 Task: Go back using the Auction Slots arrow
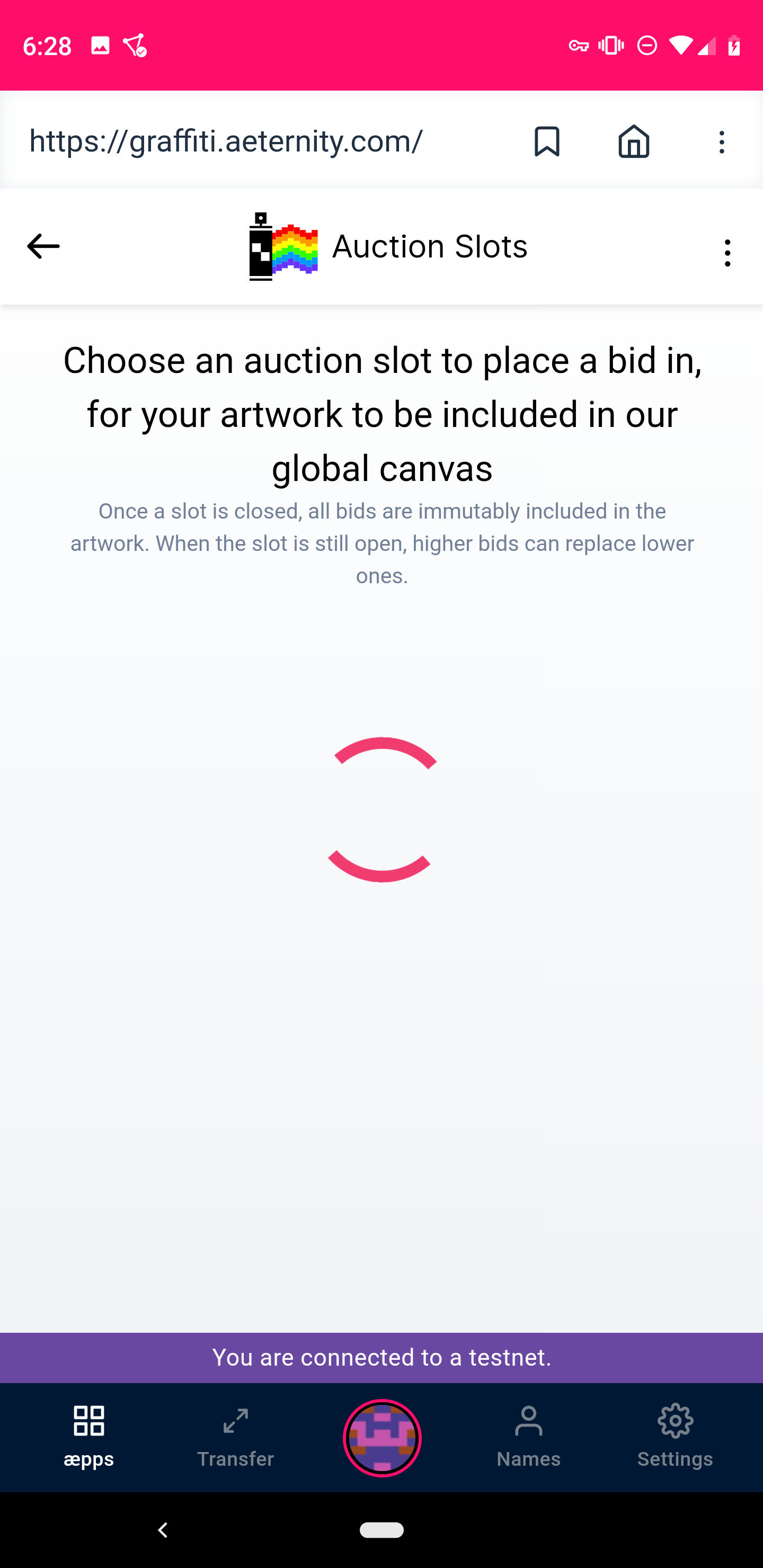tap(43, 246)
